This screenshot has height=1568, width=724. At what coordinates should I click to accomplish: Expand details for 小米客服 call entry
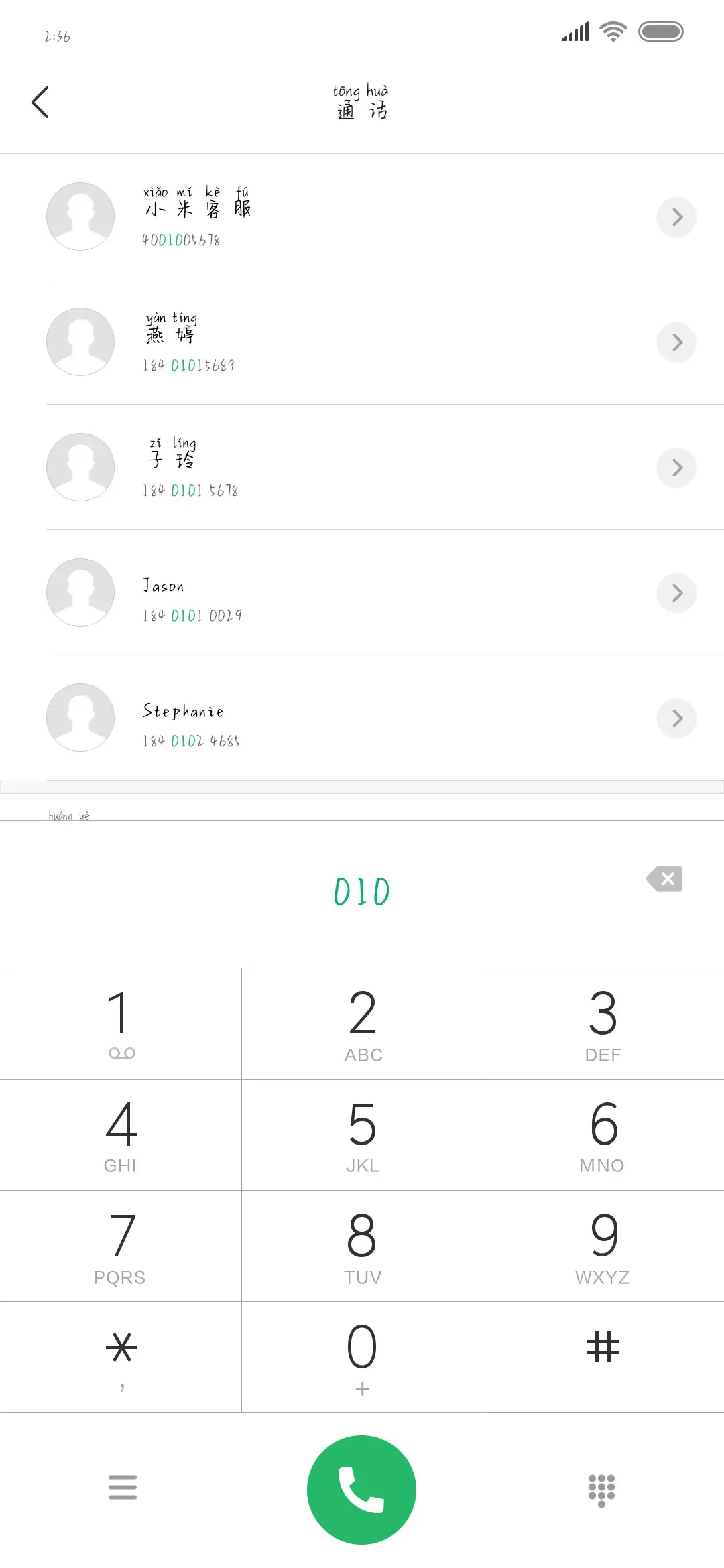[x=676, y=216]
